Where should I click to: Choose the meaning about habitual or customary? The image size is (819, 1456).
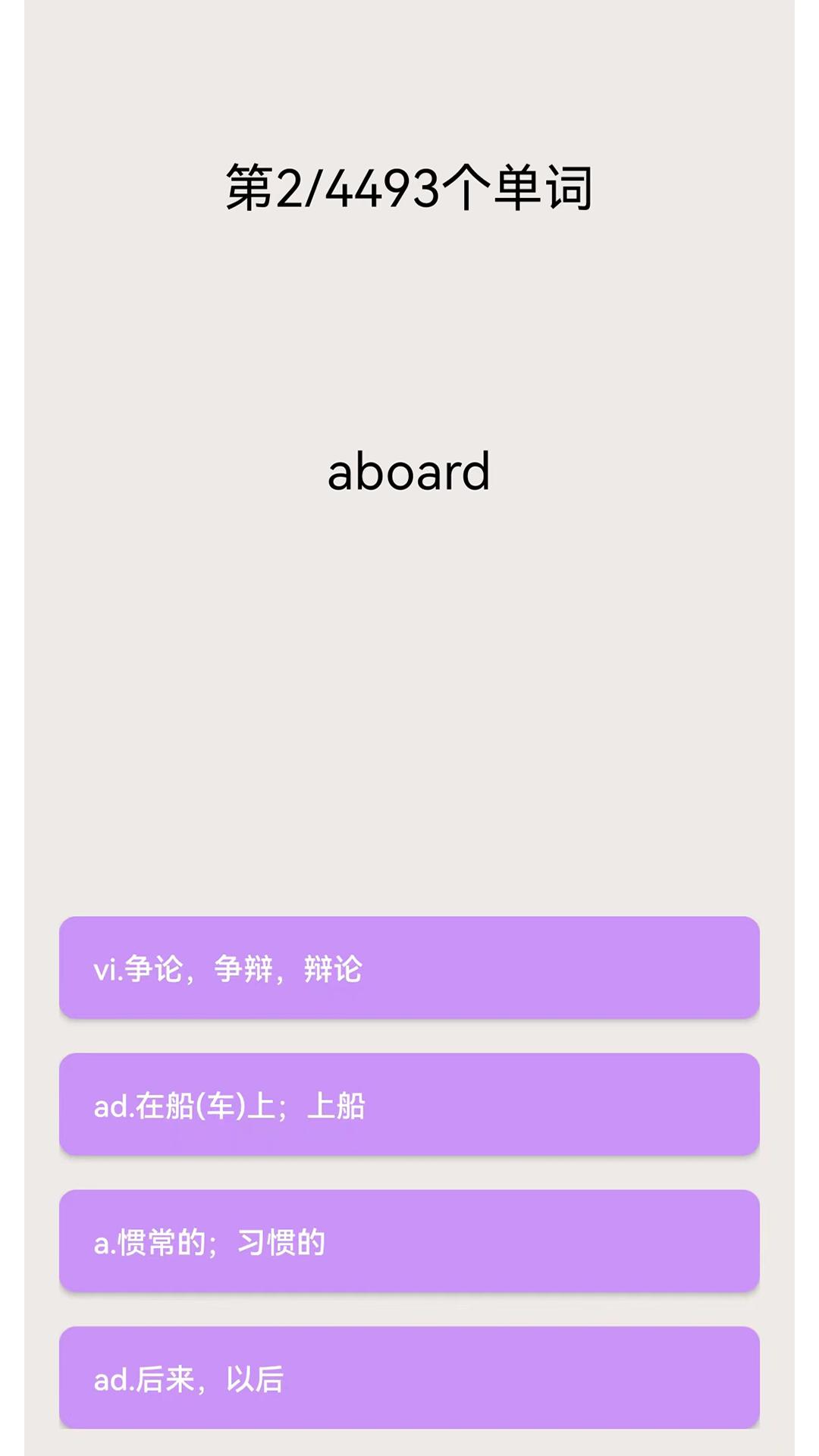pyautogui.click(x=409, y=1241)
